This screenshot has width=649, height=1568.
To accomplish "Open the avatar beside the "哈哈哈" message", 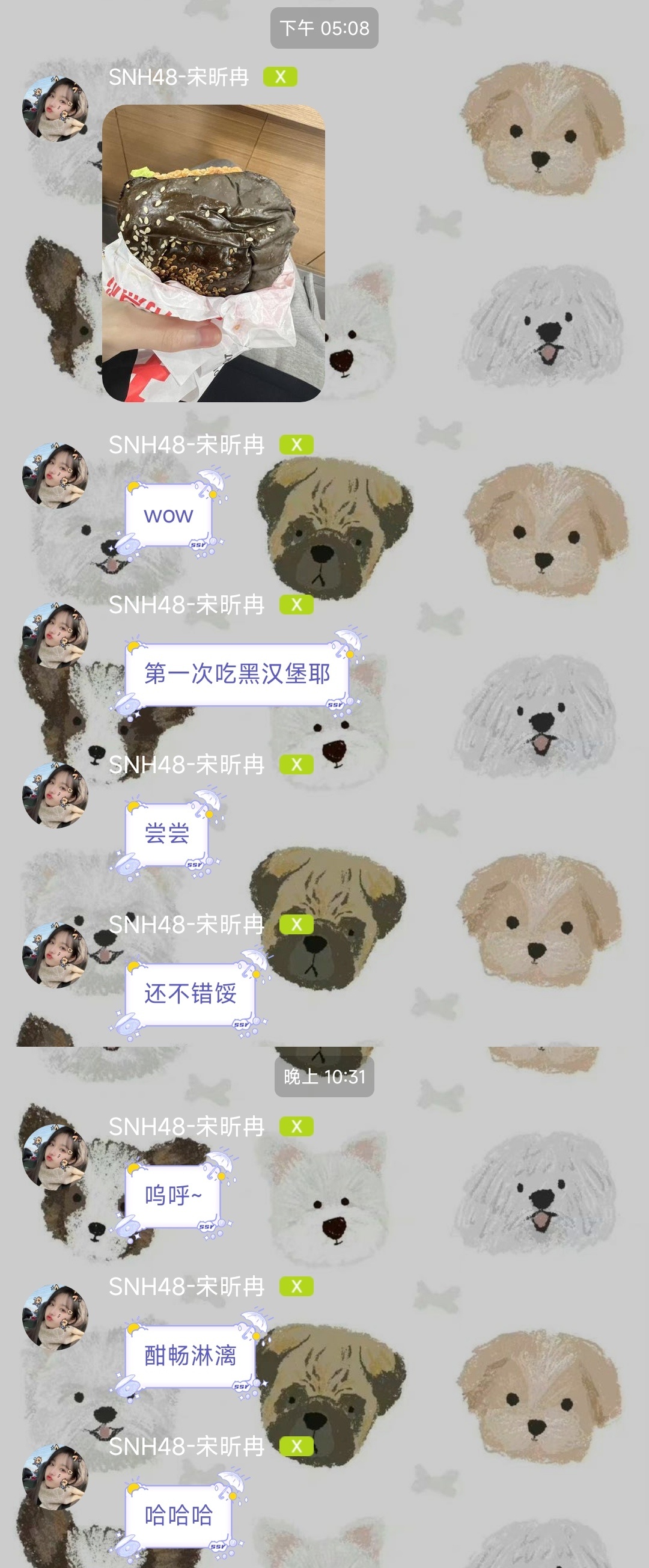I will (55, 1477).
